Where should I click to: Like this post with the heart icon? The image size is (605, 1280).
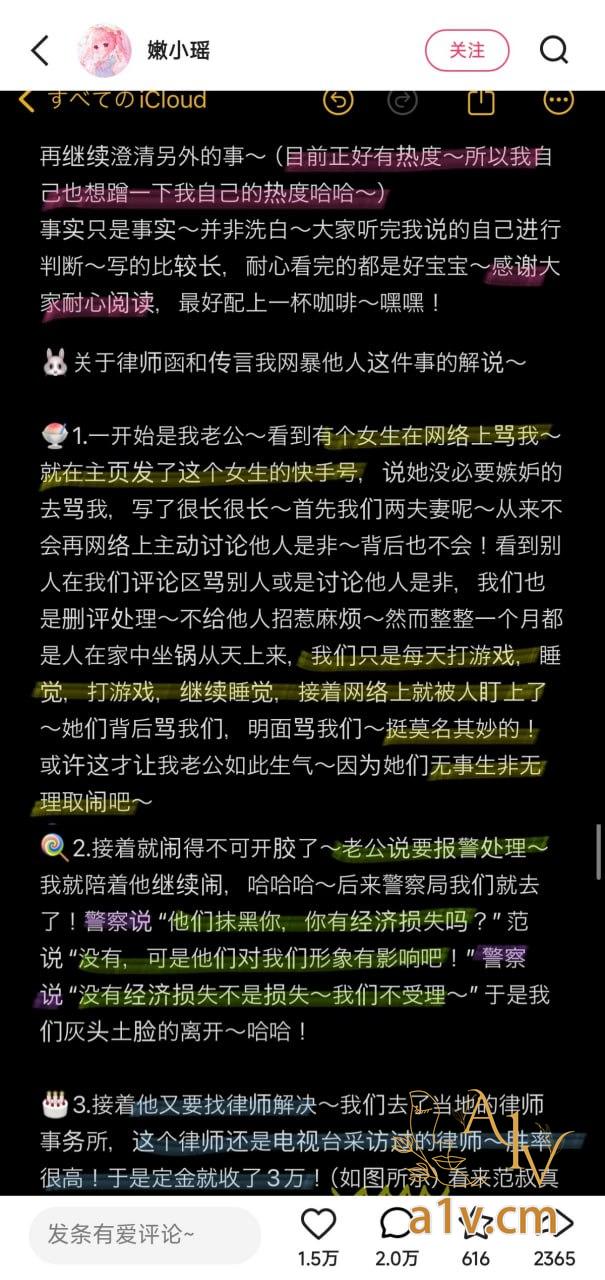[x=318, y=1224]
